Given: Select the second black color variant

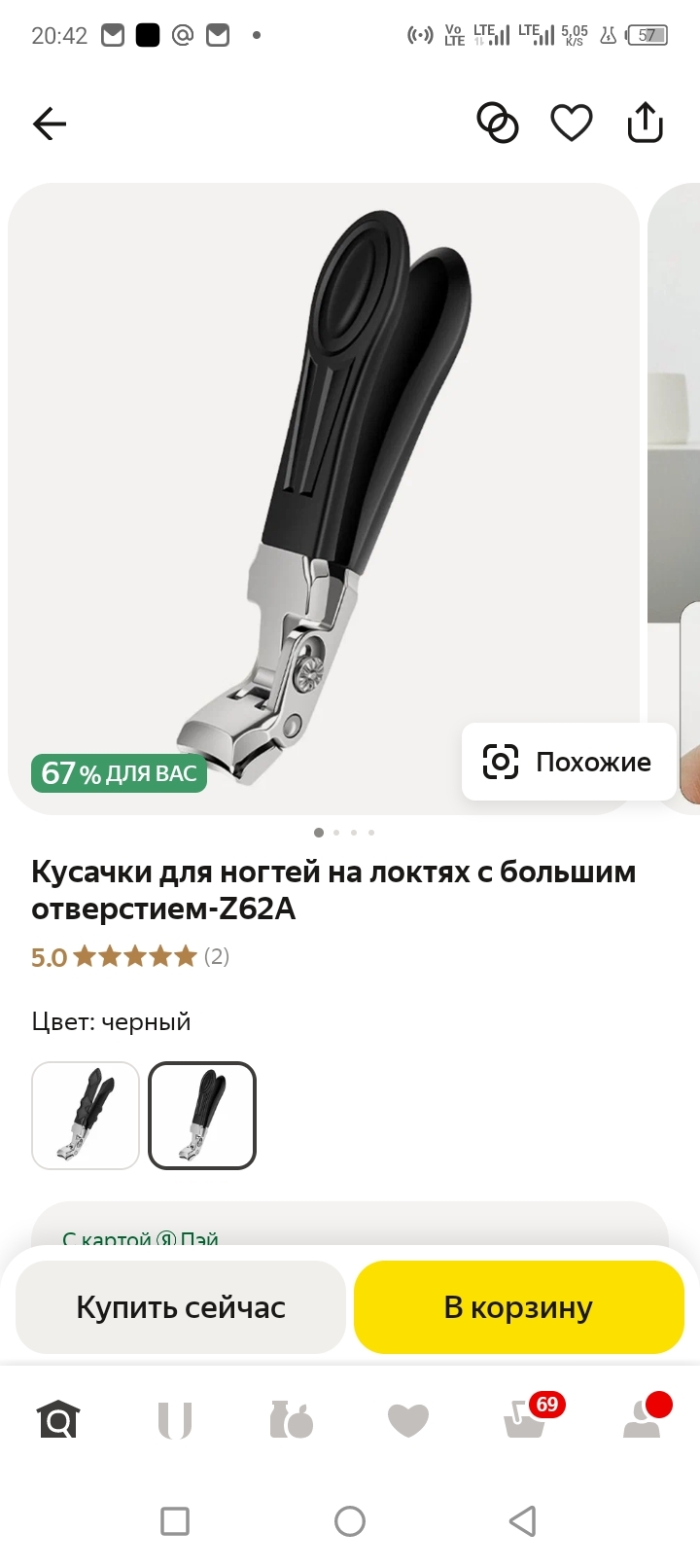Looking at the screenshot, I should [202, 1116].
